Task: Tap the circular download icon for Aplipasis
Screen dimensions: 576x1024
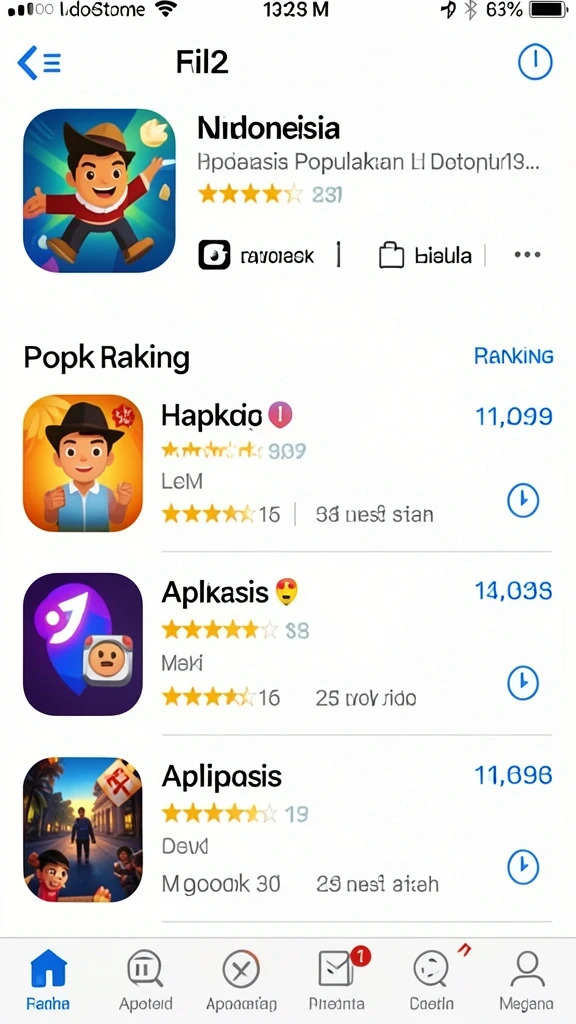Action: [x=523, y=867]
